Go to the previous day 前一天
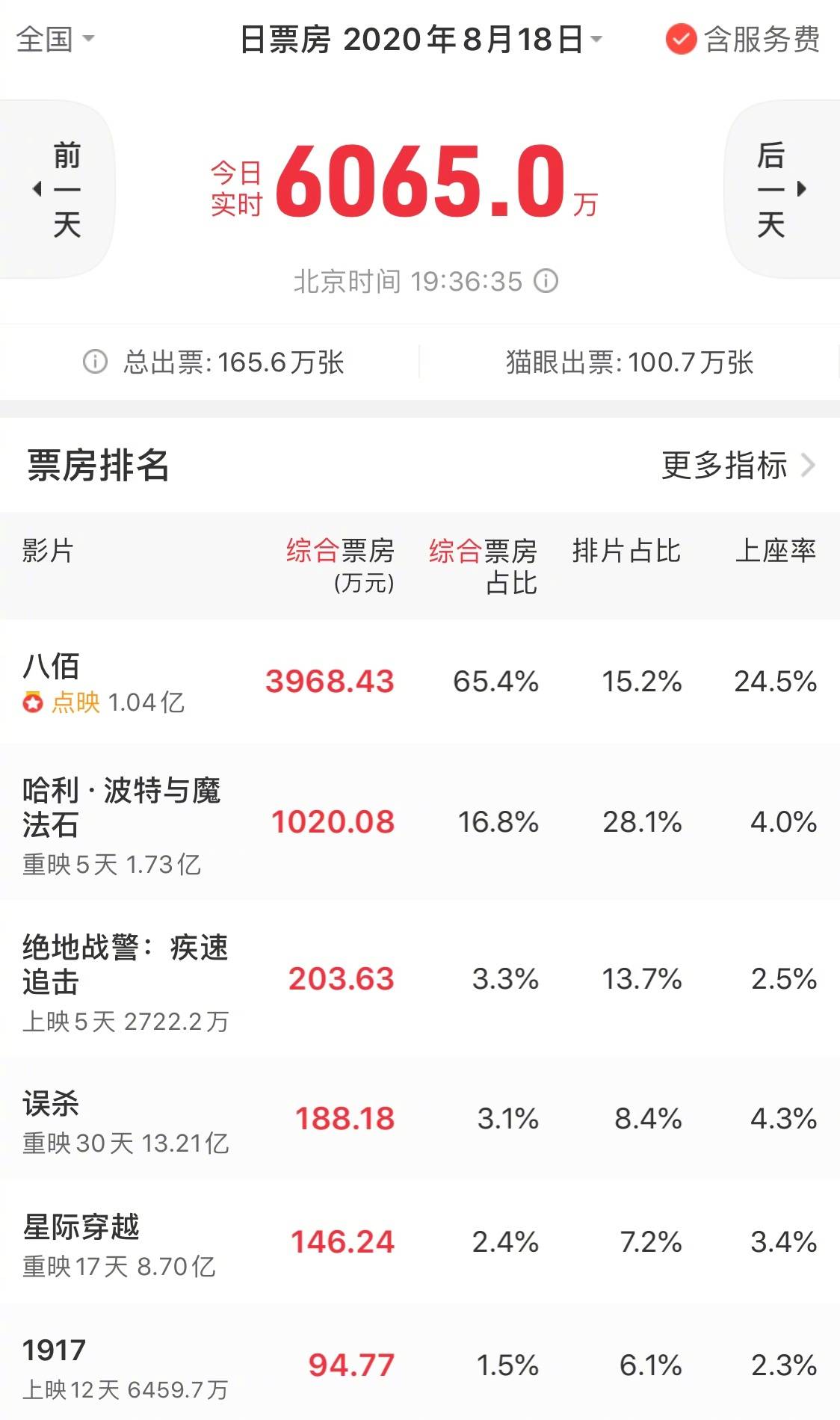 [57, 189]
